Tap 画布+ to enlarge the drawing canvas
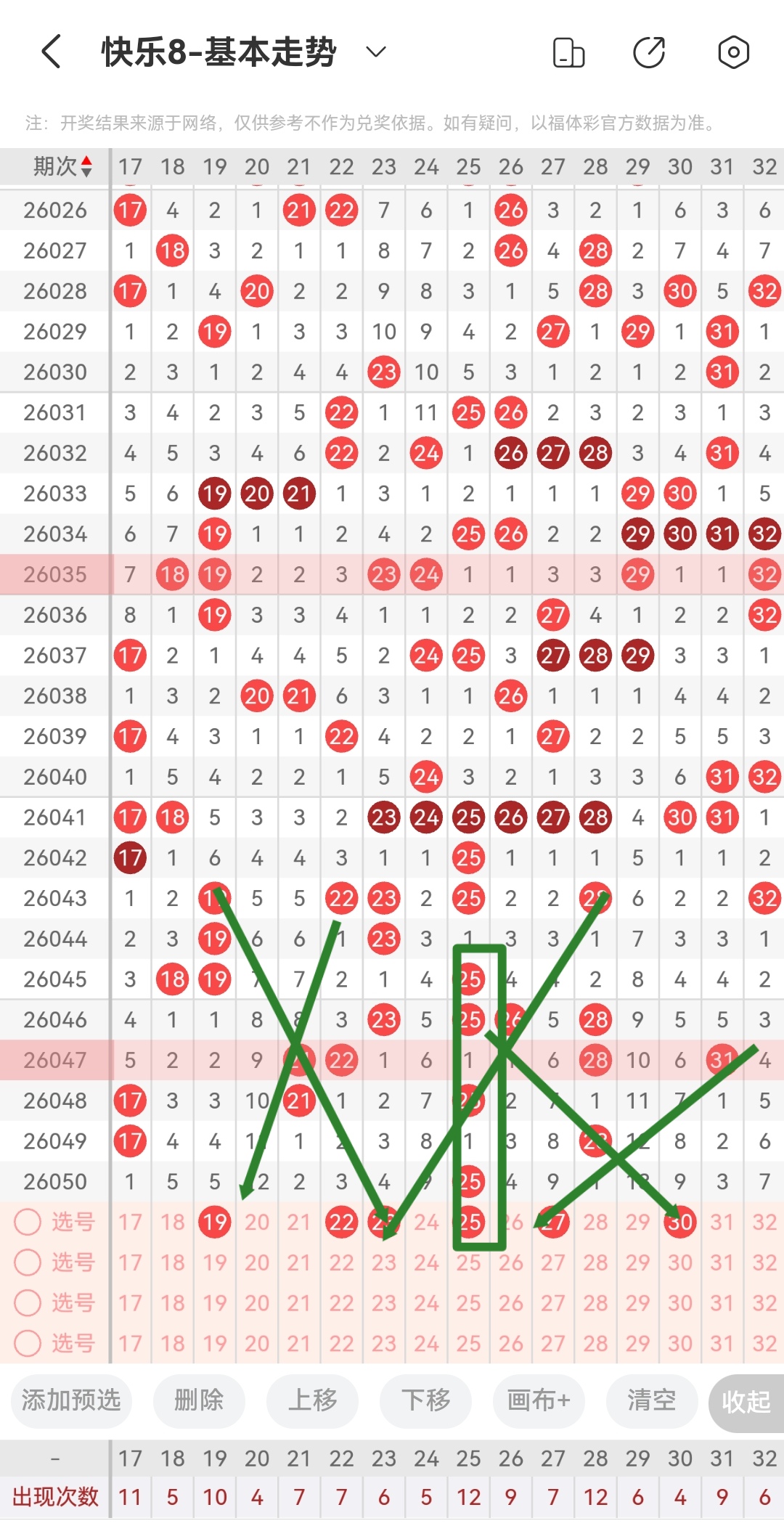 coord(539,1400)
